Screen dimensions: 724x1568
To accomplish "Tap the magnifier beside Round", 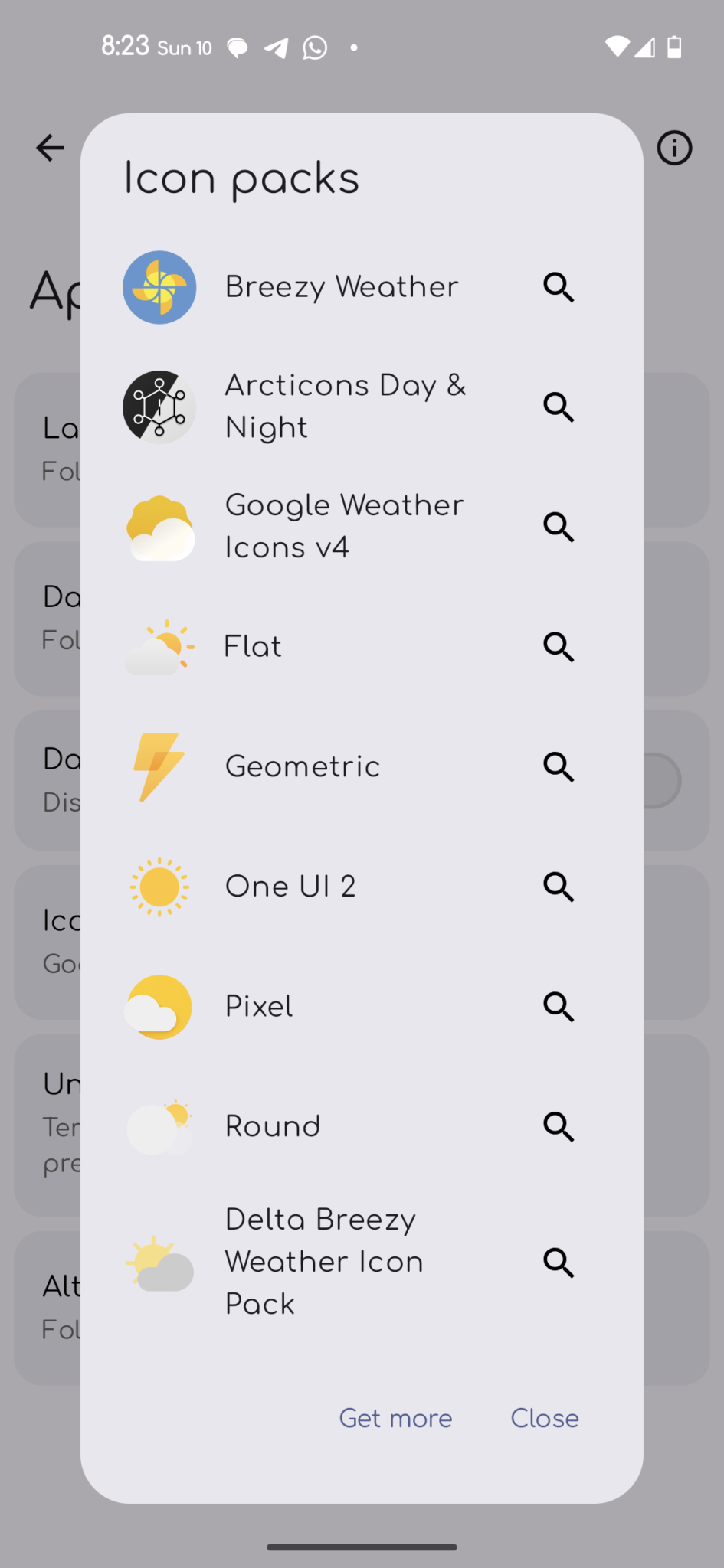I will pyautogui.click(x=559, y=1126).
